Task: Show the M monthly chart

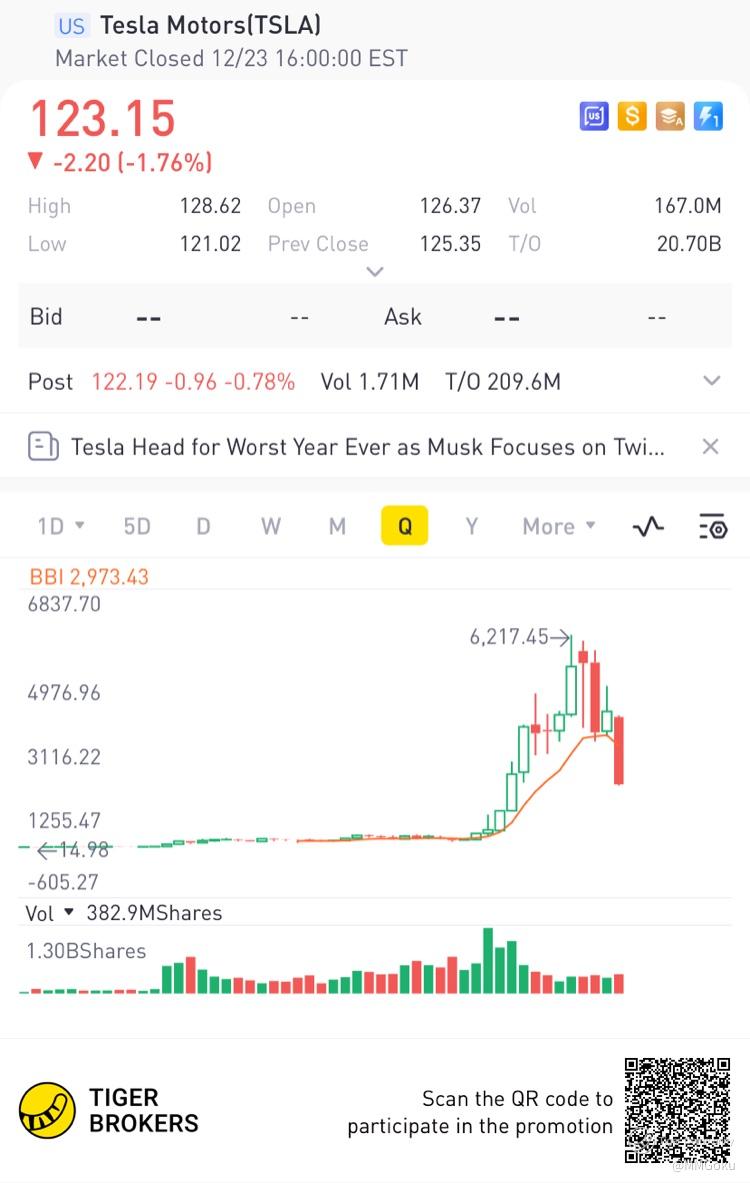Action: (337, 526)
